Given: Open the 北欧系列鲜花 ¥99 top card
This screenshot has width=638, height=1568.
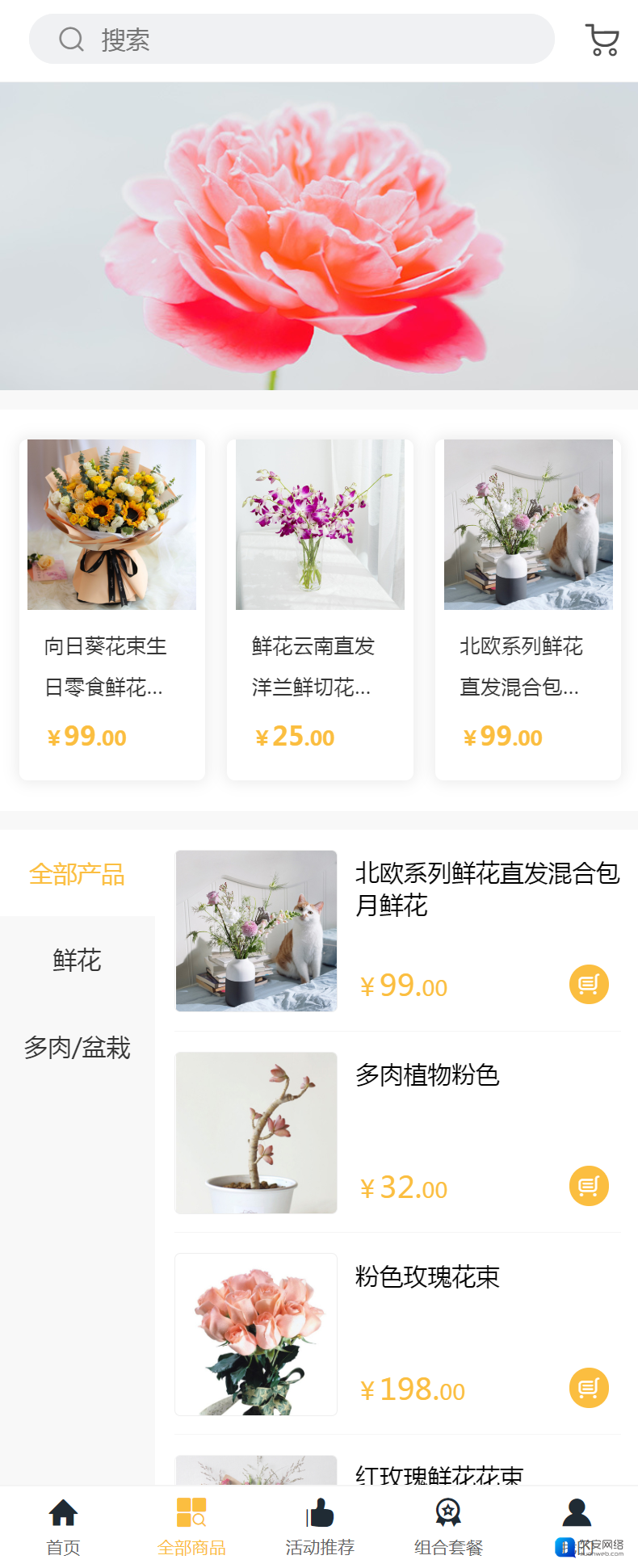Looking at the screenshot, I should 527,609.
